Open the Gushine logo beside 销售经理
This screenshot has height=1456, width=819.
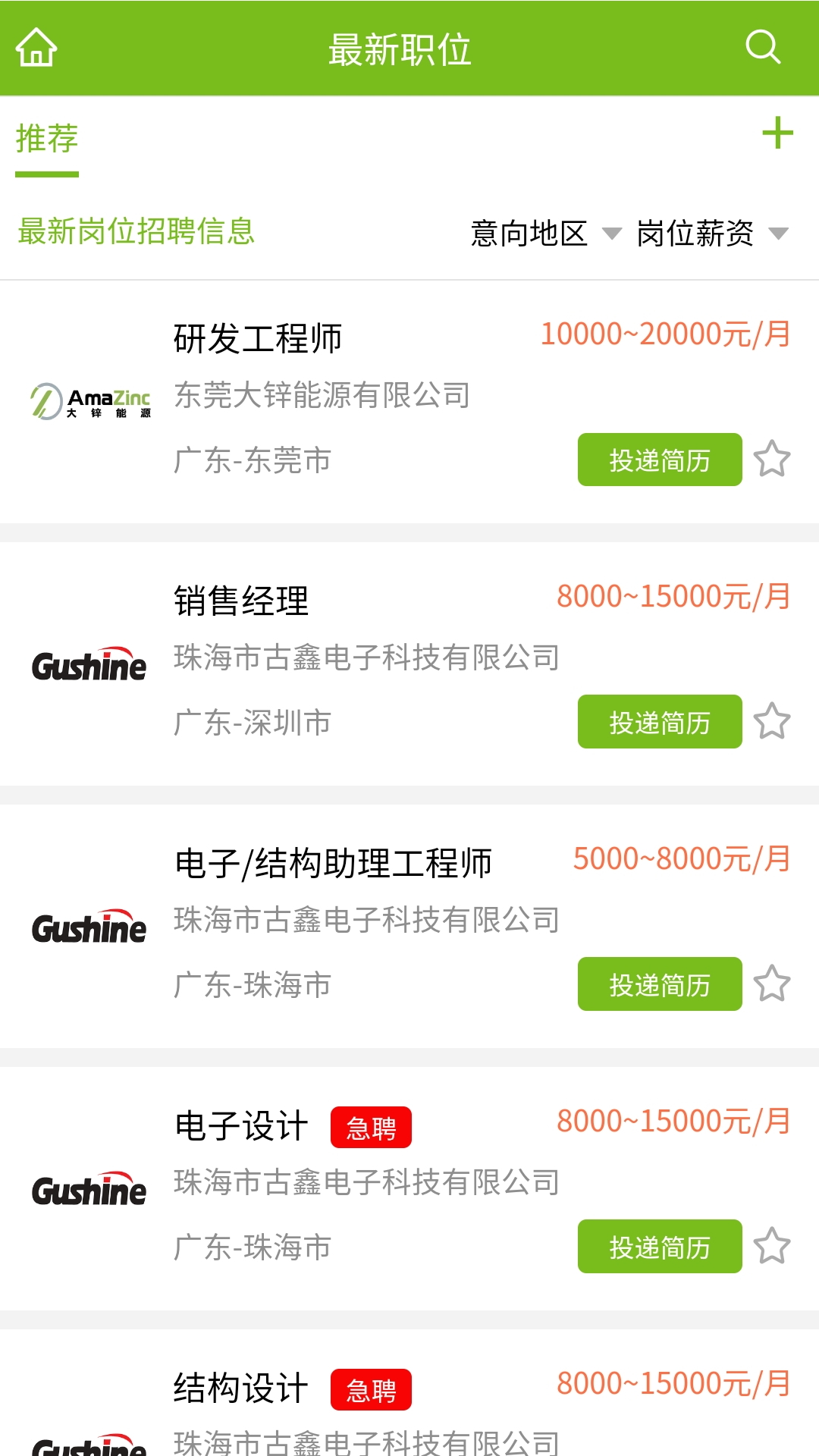(89, 664)
